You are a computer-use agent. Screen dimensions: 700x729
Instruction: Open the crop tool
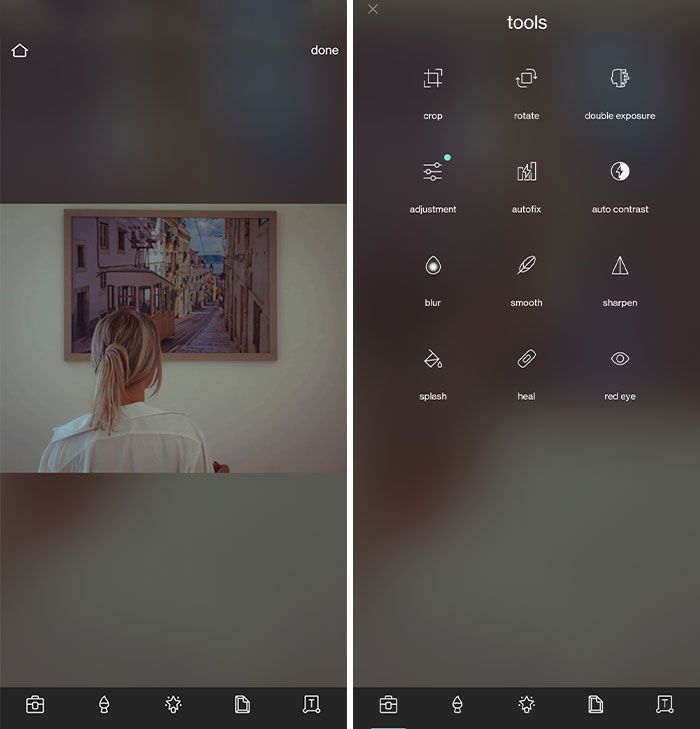[432, 79]
